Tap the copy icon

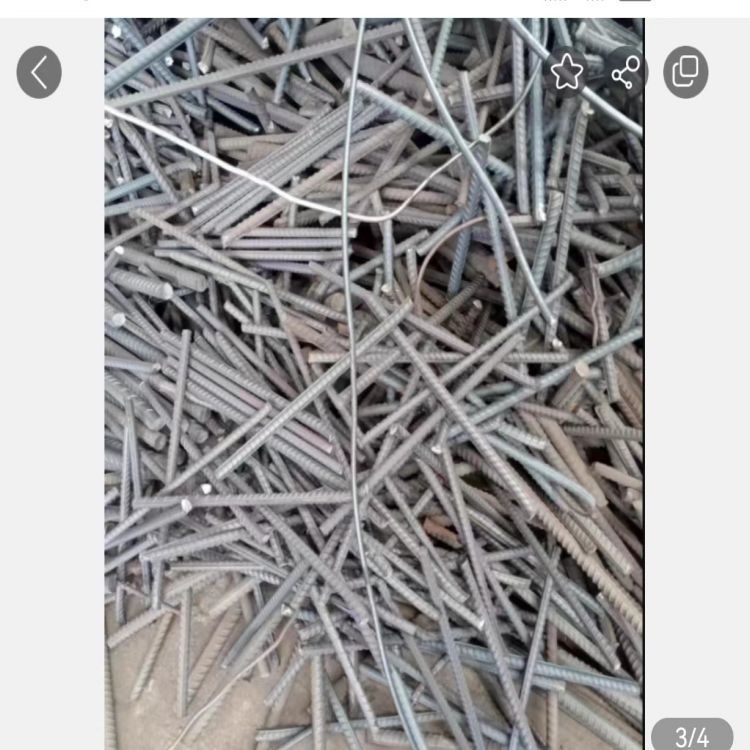click(x=685, y=72)
